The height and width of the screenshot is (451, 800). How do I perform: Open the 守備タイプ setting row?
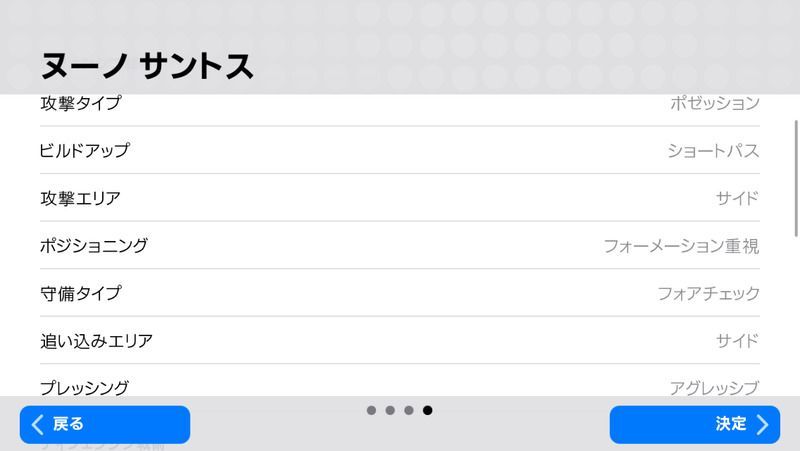(400, 293)
